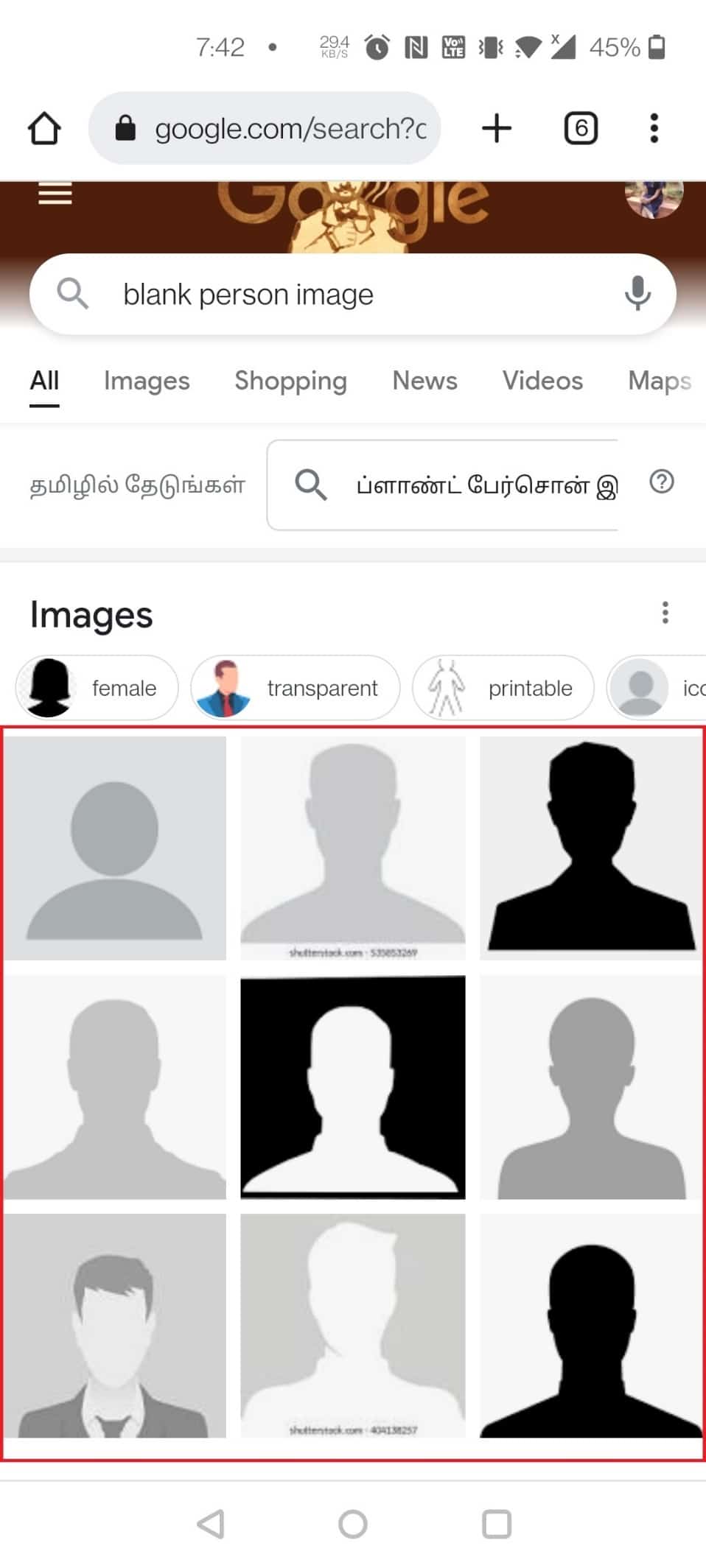706x1568 pixels.
Task: Switch to the Videos tab
Action: click(x=542, y=381)
